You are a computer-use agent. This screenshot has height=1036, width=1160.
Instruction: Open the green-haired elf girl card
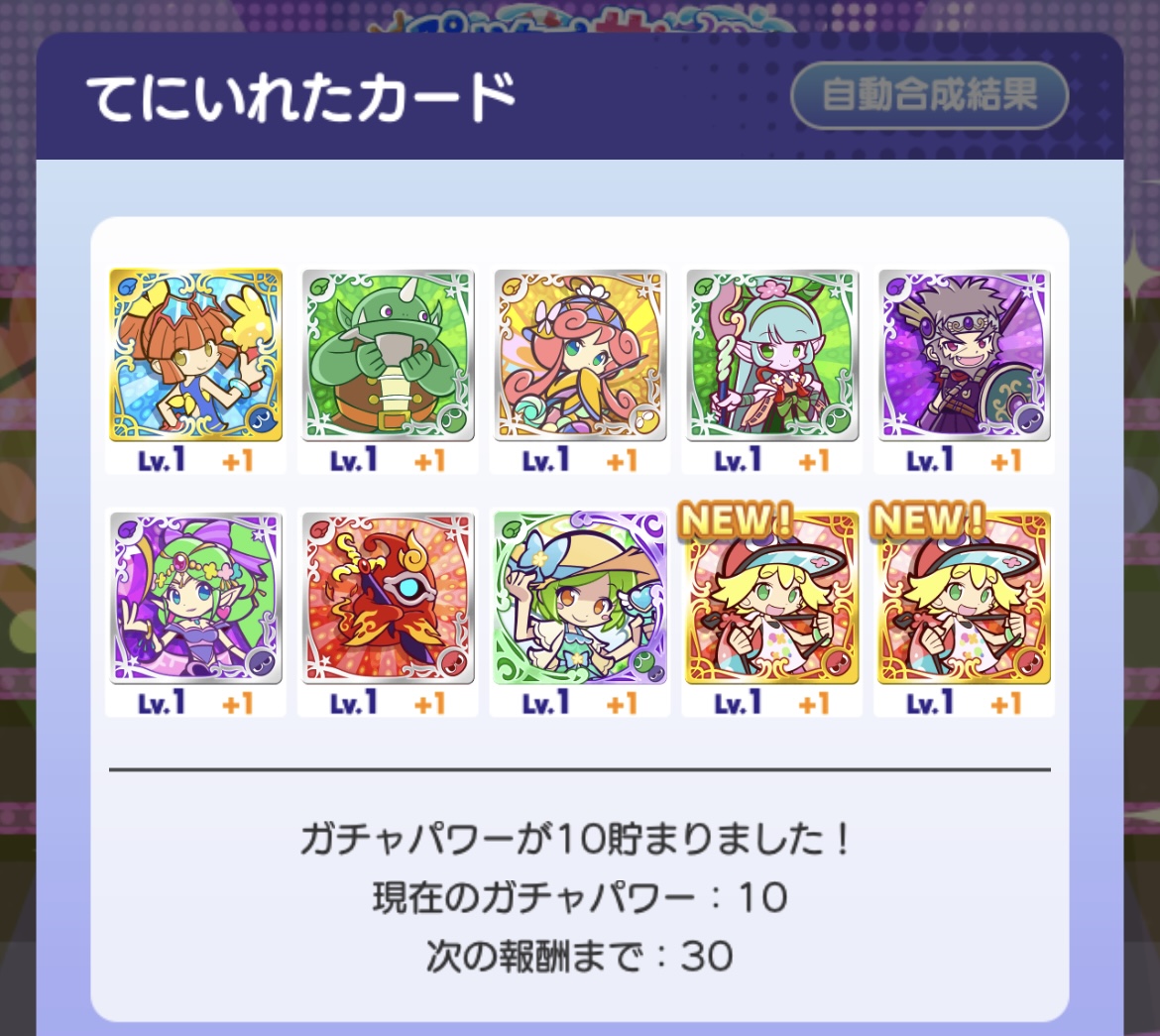[x=195, y=598]
